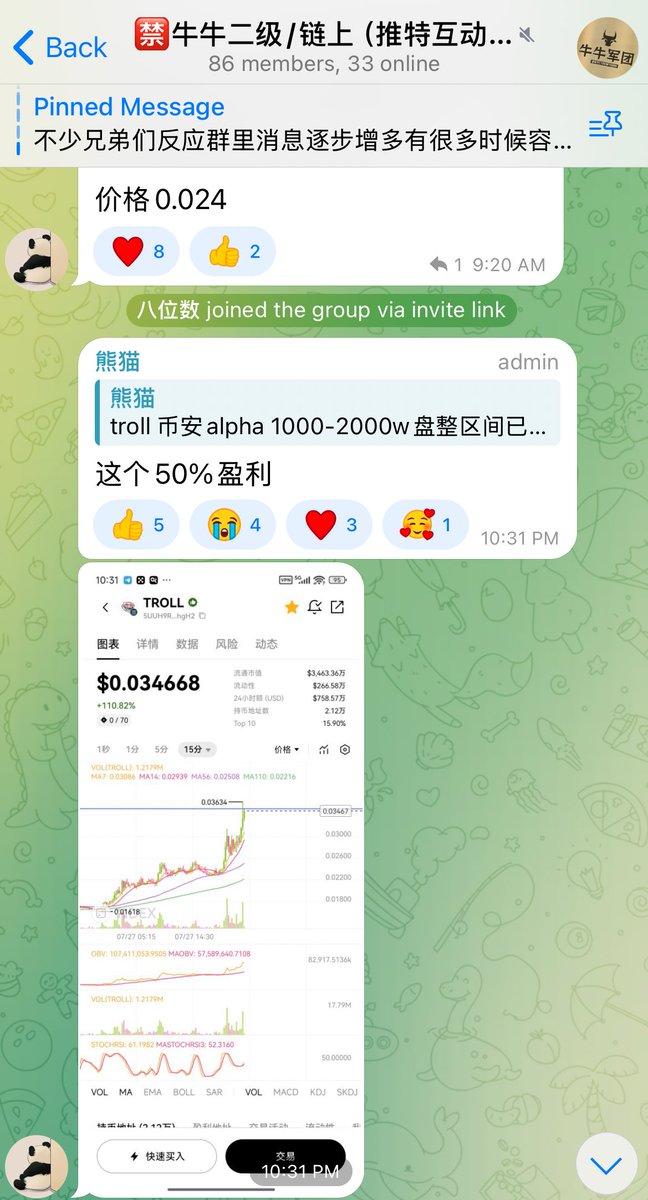
Task: Jump to the latest messages
Action: click(x=606, y=1164)
